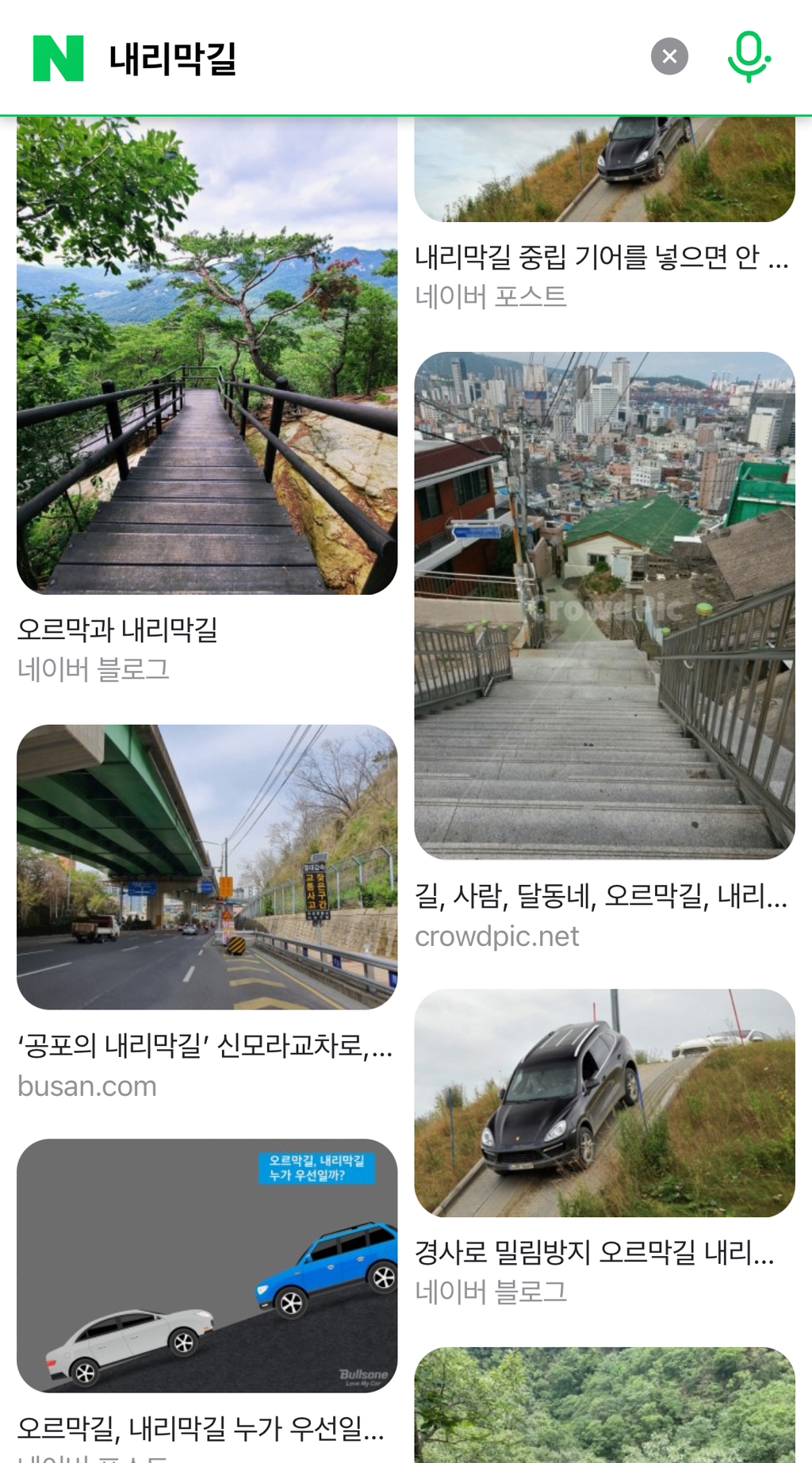Open the 오르막길, 내리막길 누가 우선일까 illustration
Viewport: 812px width, 1463px height.
207,1266
